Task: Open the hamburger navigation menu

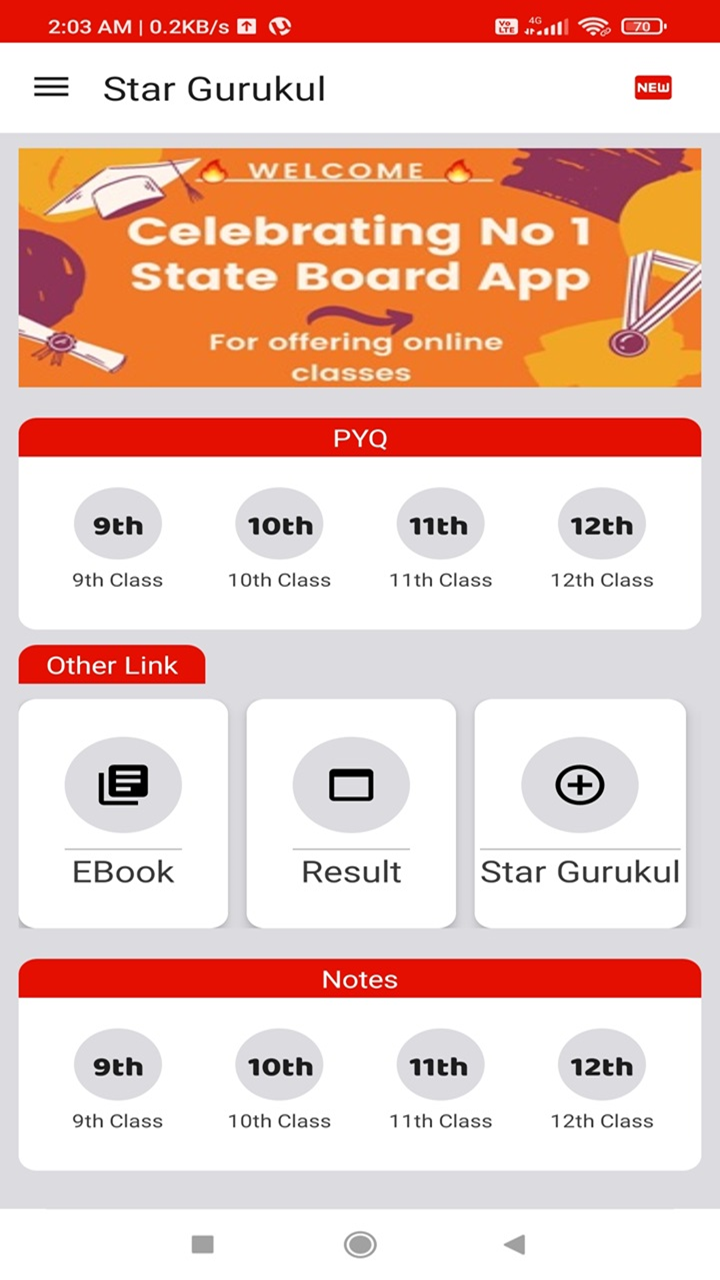Action: tap(51, 88)
